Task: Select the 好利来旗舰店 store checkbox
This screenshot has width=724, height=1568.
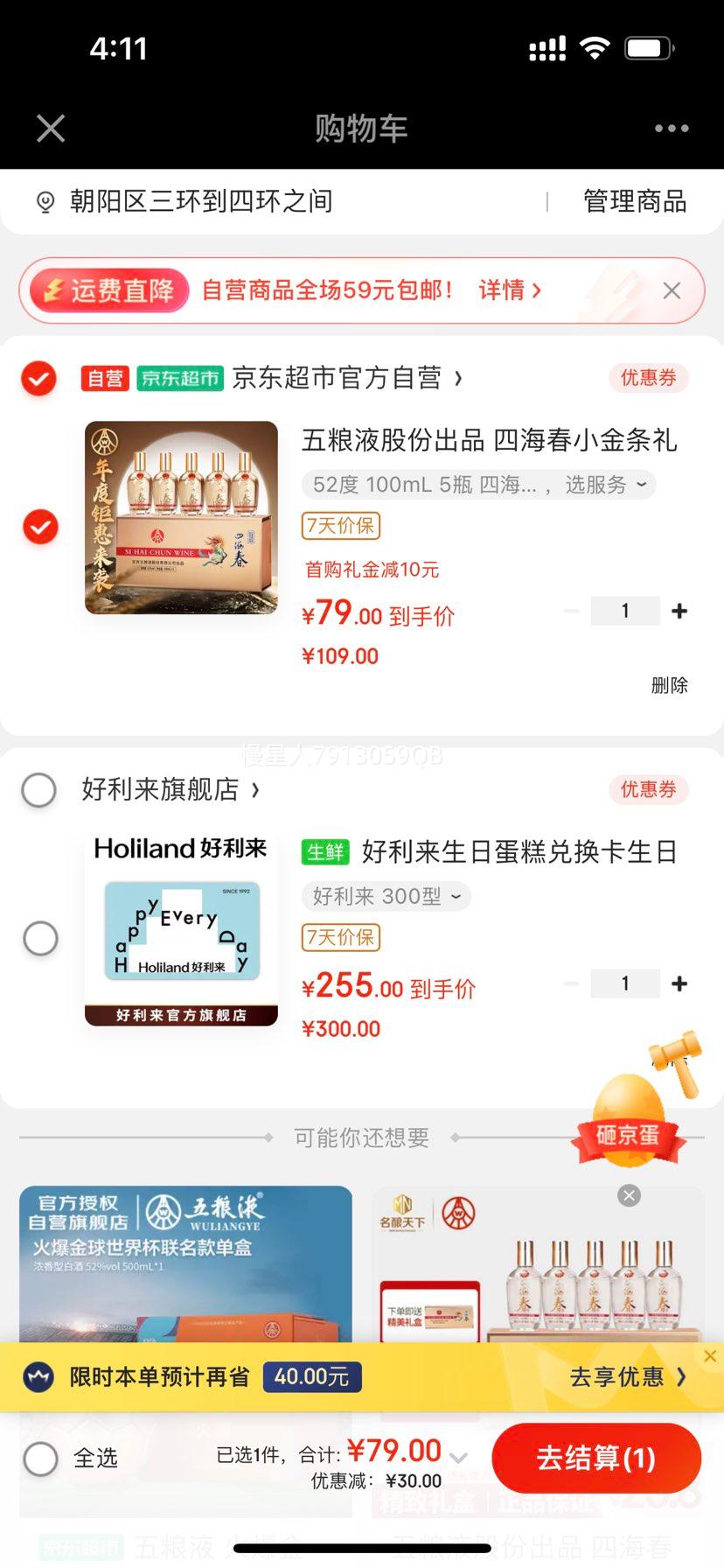Action: (x=38, y=789)
